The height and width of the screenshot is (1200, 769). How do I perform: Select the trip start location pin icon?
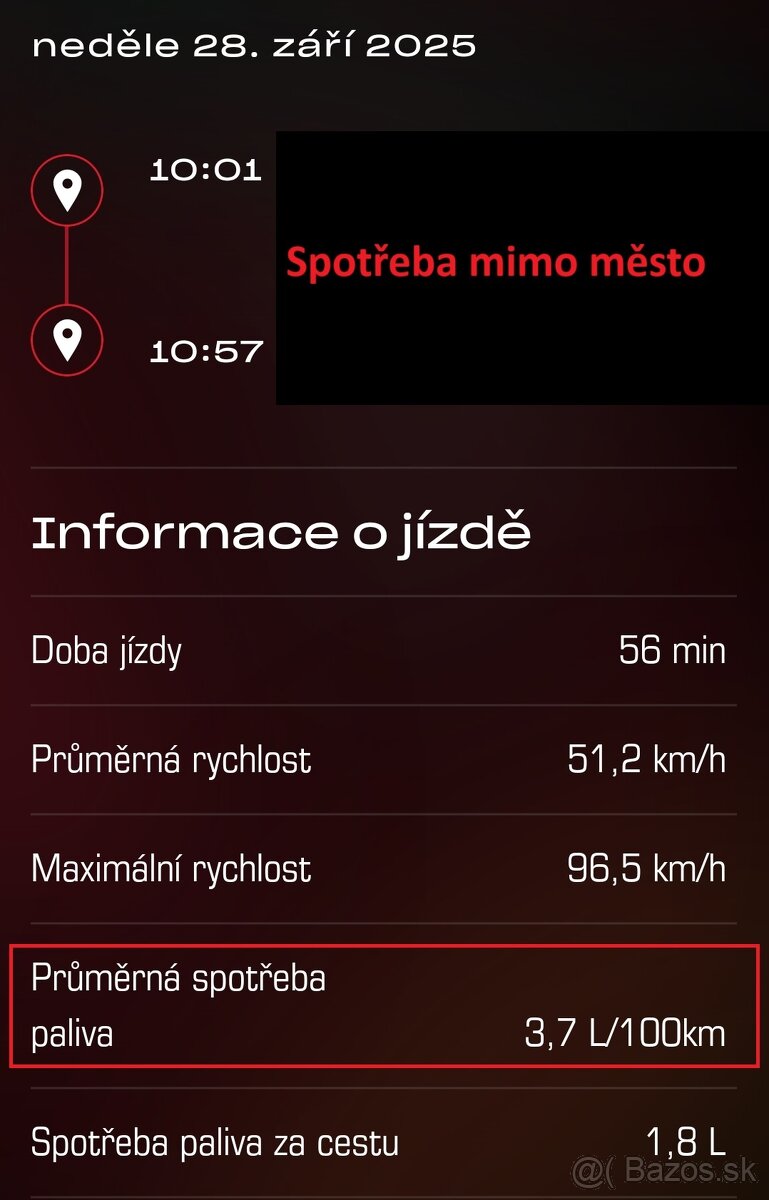(68, 188)
